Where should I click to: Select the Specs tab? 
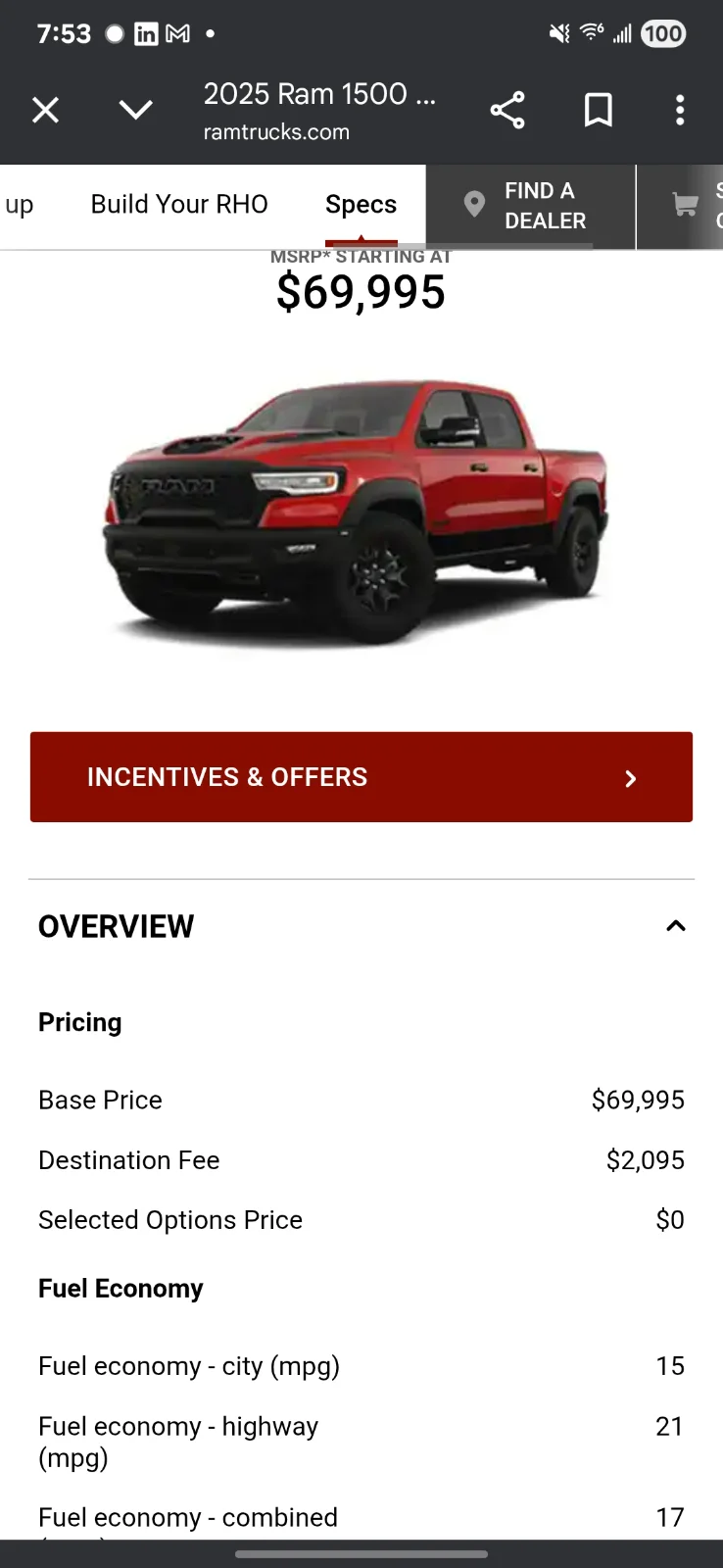pyautogui.click(x=361, y=204)
